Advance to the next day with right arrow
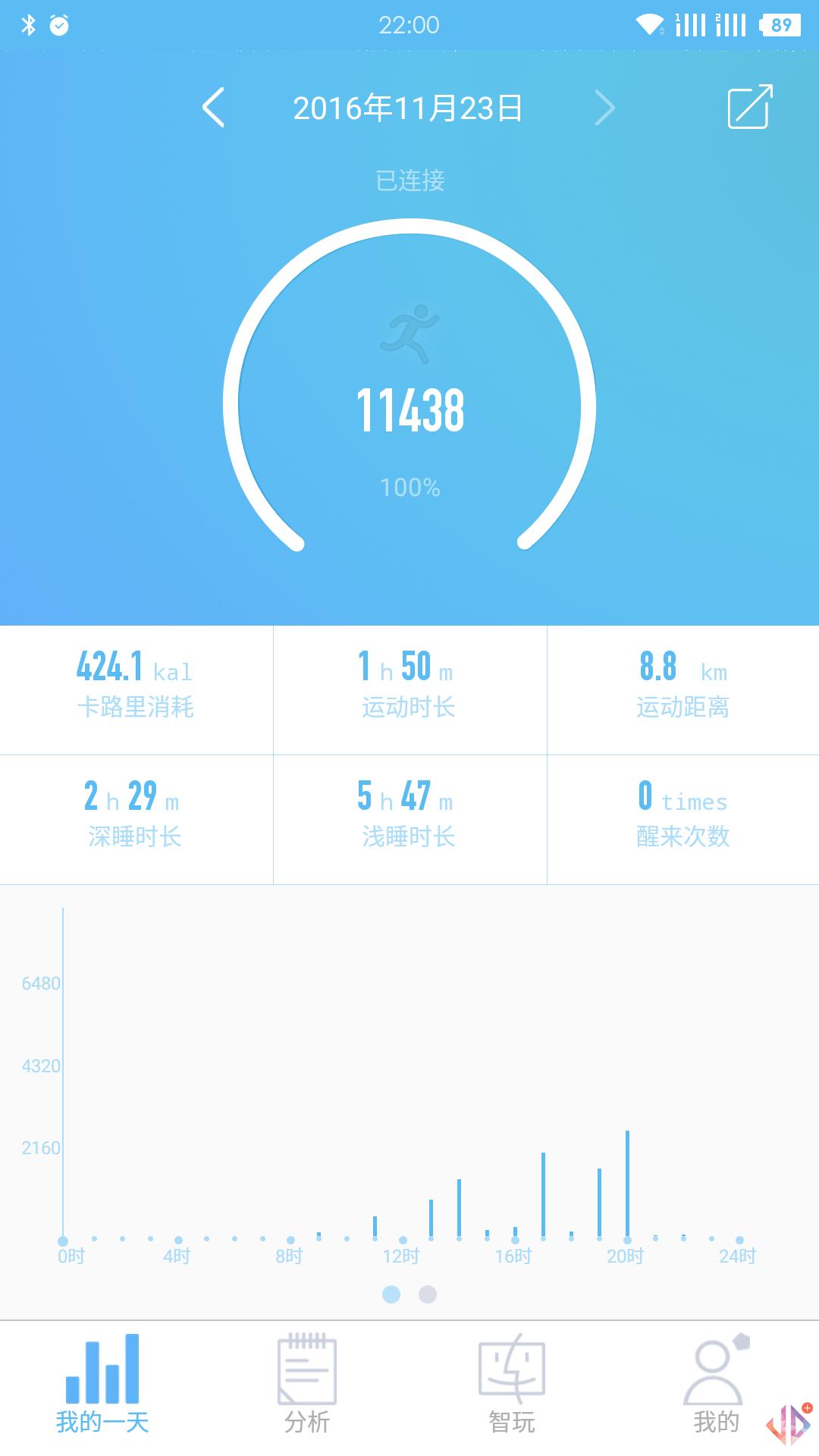Screen dimensions: 819x1456 point(604,108)
